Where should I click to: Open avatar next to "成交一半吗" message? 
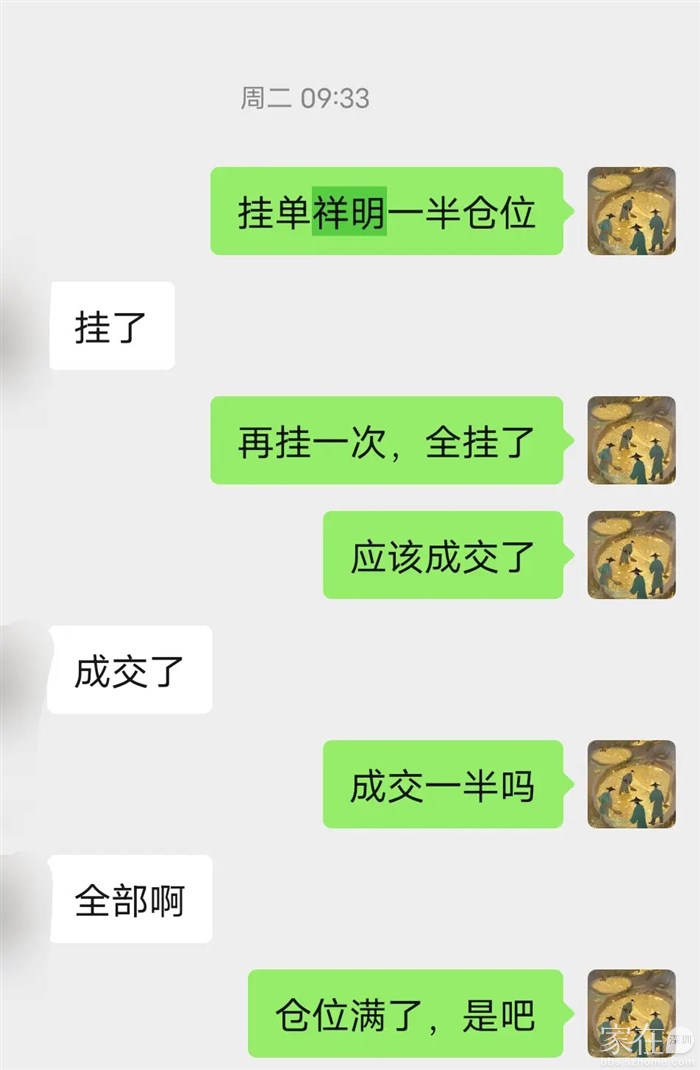631,784
